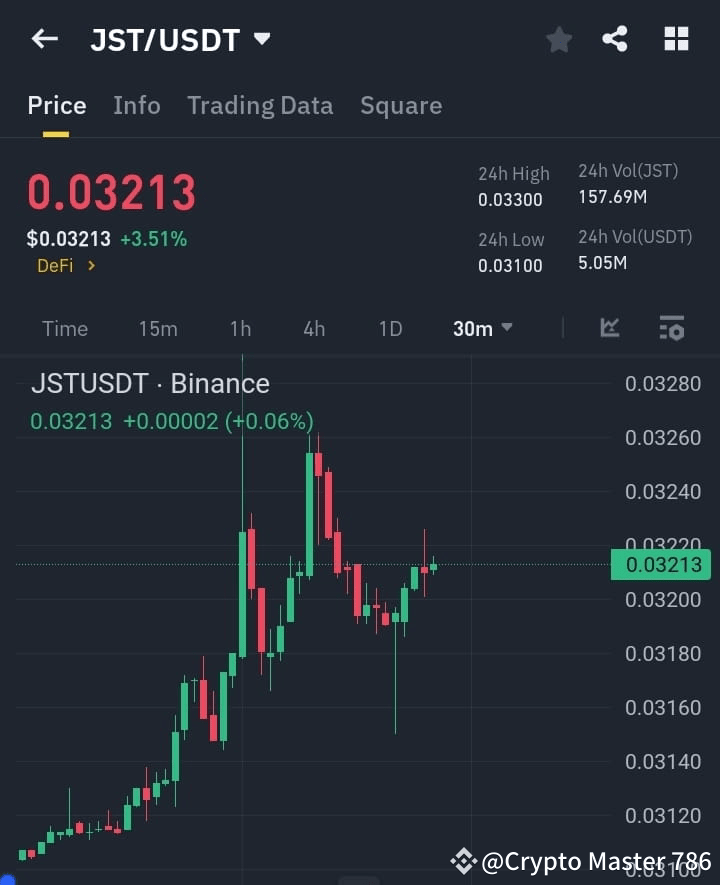Open the indicator line chart icon
This screenshot has width=720, height=885.
pyautogui.click(x=609, y=327)
